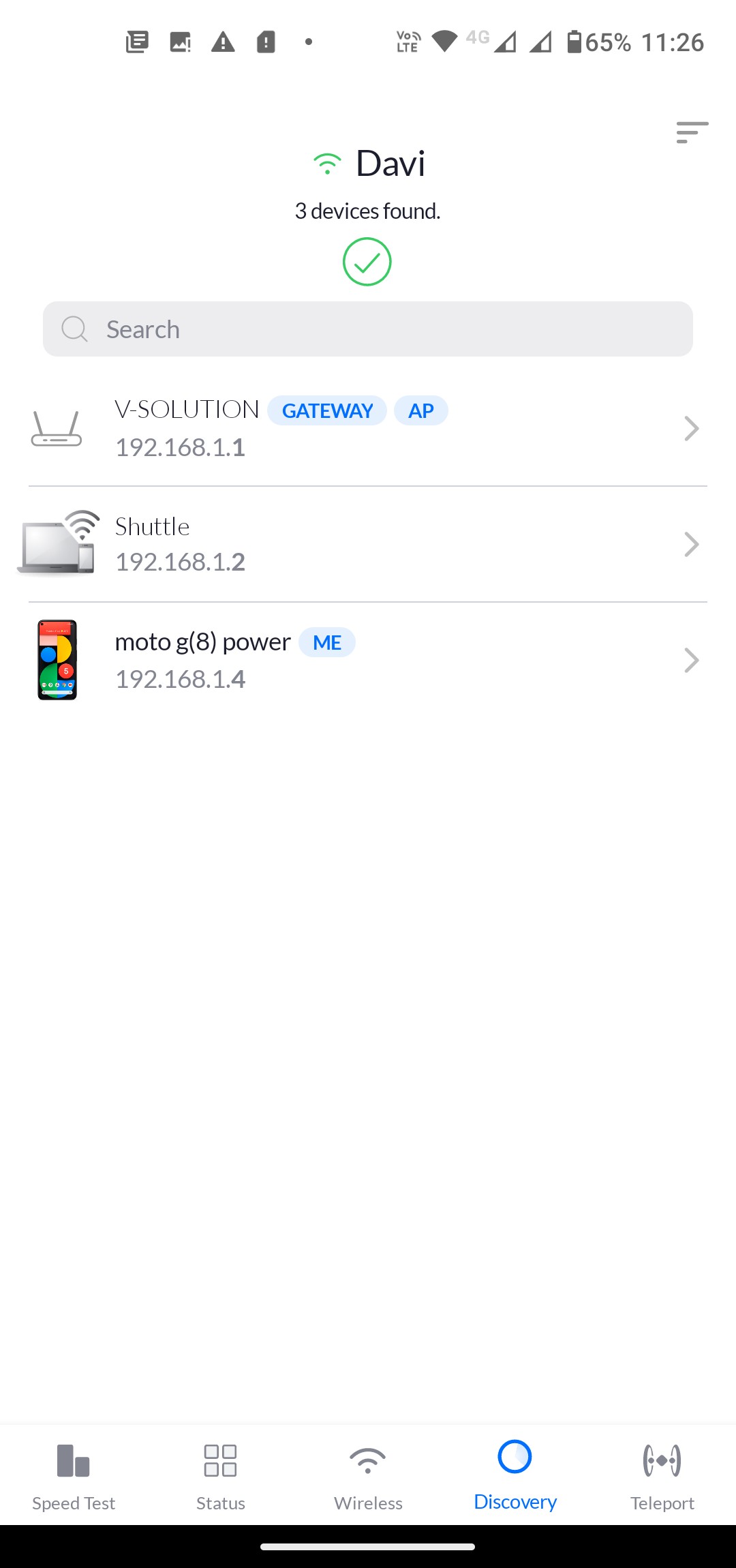The width and height of the screenshot is (736, 1568).
Task: Open the sort options icon
Action: pyautogui.click(x=692, y=132)
